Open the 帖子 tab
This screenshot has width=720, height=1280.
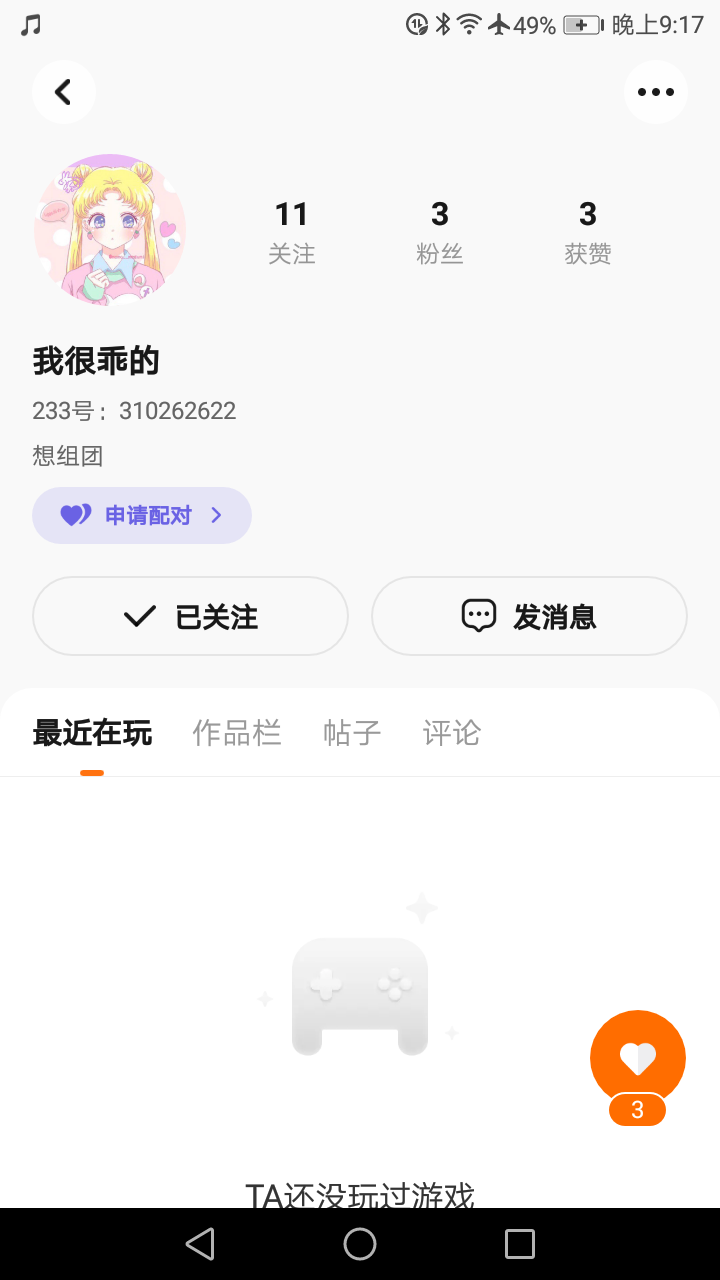pos(352,733)
